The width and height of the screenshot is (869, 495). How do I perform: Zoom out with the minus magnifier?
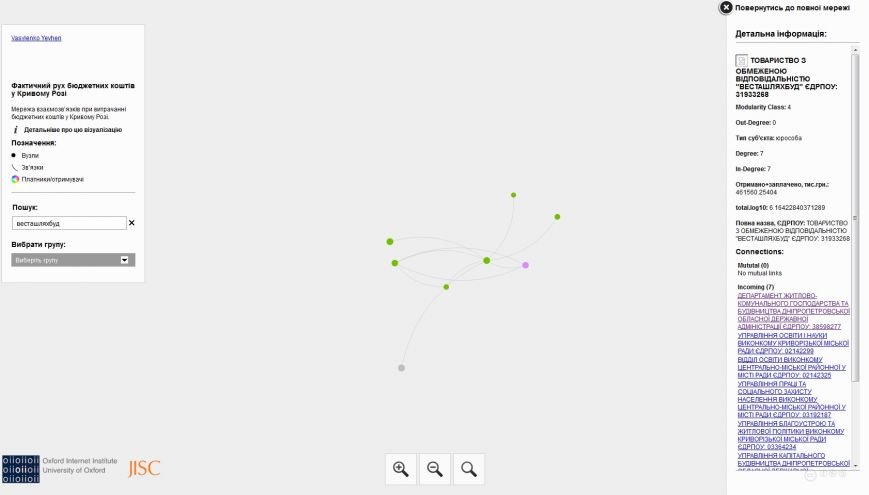pyautogui.click(x=435, y=468)
